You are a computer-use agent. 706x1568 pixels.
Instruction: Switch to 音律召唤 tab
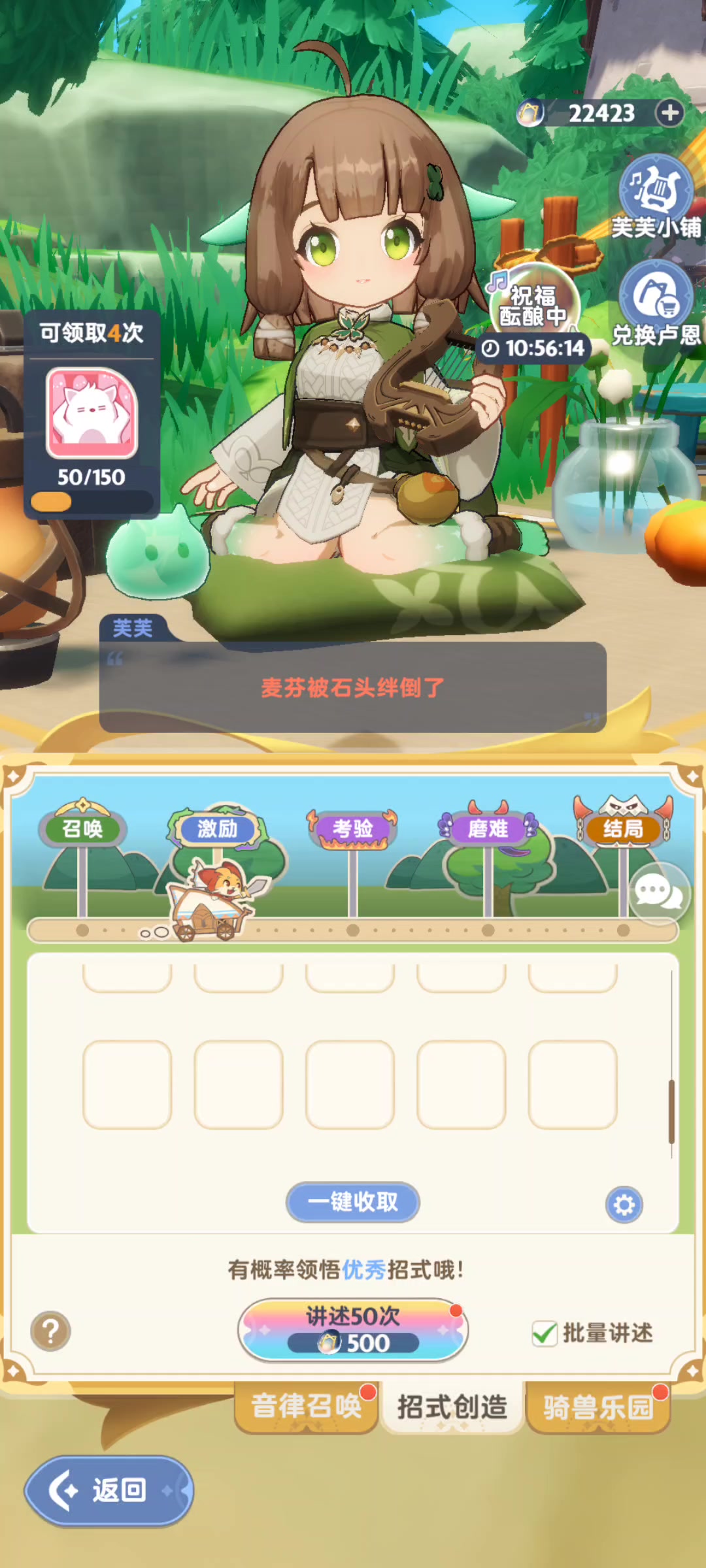pyautogui.click(x=306, y=1406)
